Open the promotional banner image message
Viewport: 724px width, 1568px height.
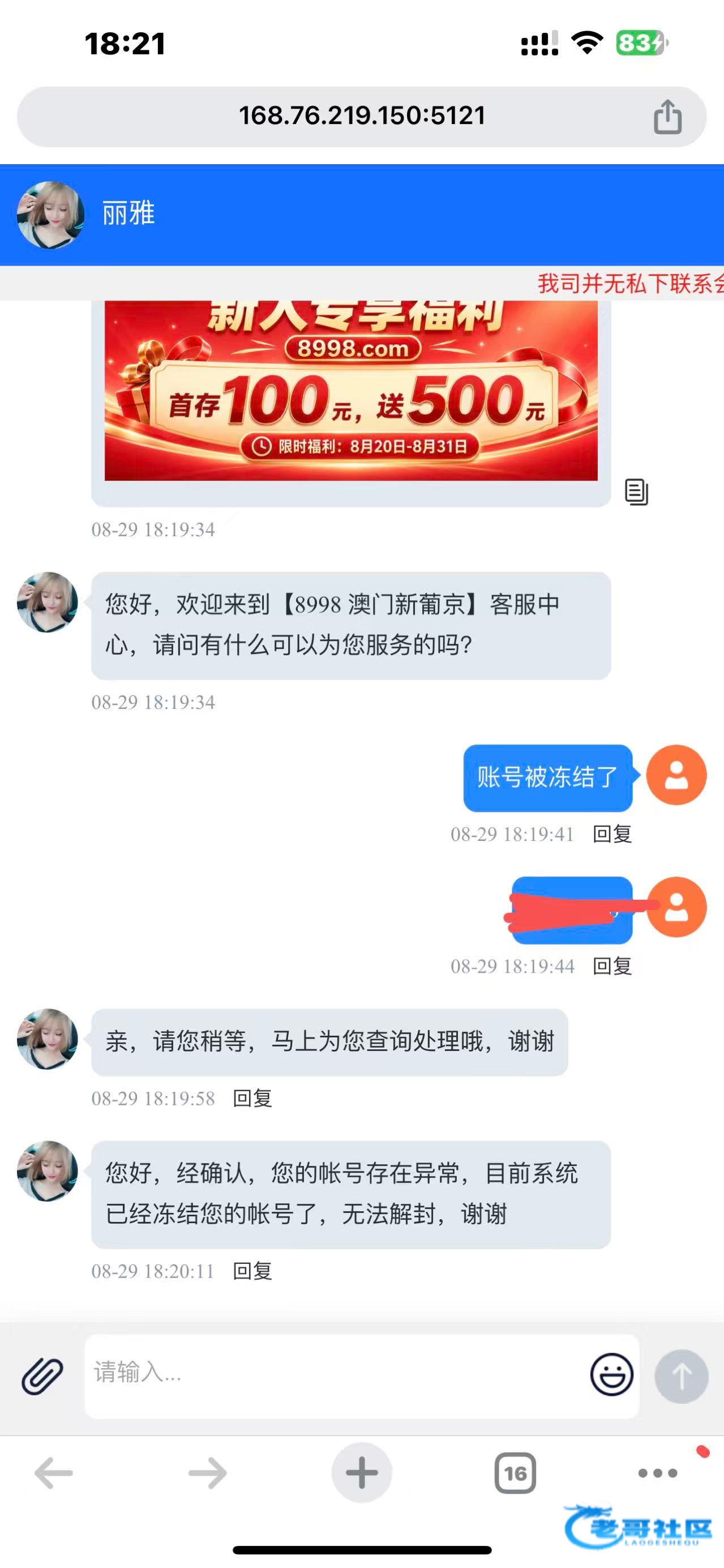351,390
